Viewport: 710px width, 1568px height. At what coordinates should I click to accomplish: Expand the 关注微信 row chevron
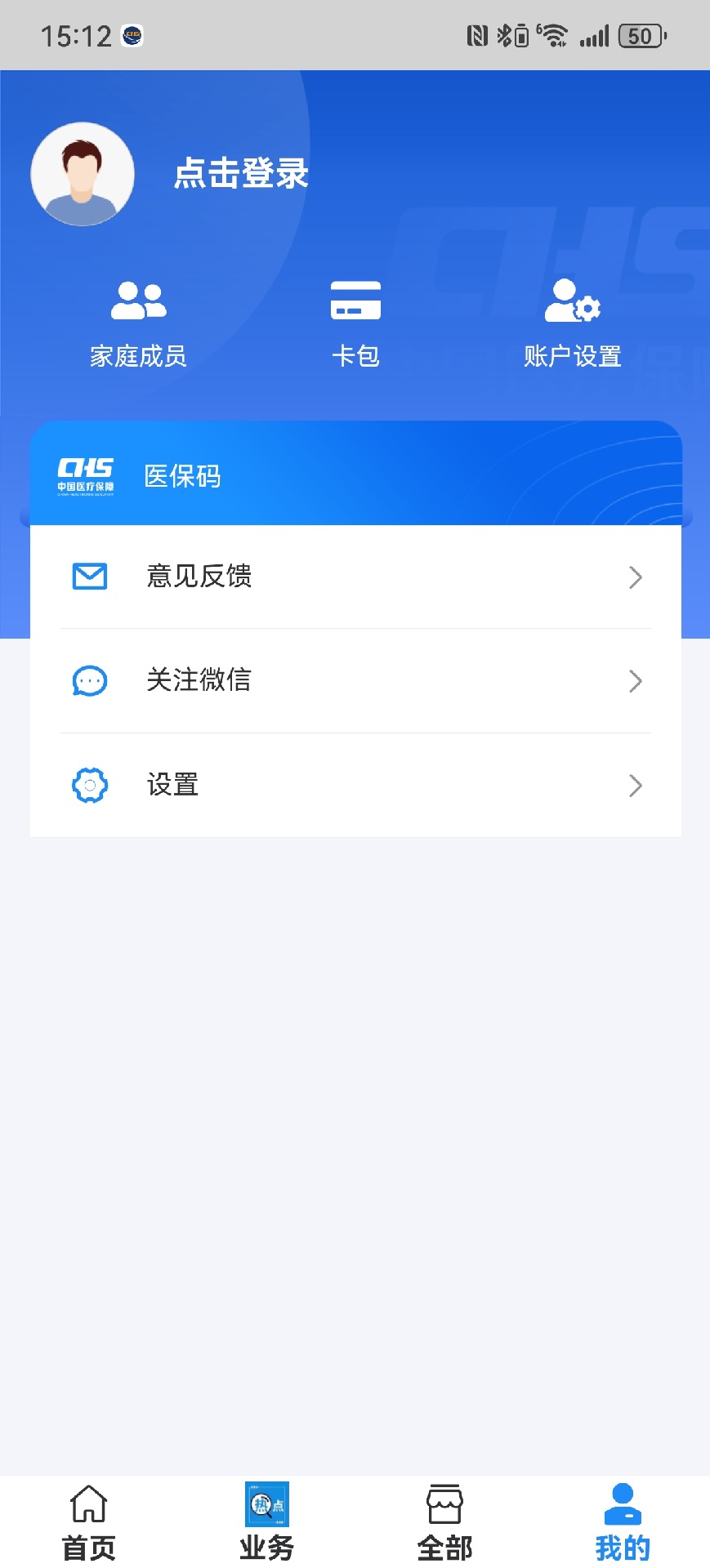tap(636, 681)
